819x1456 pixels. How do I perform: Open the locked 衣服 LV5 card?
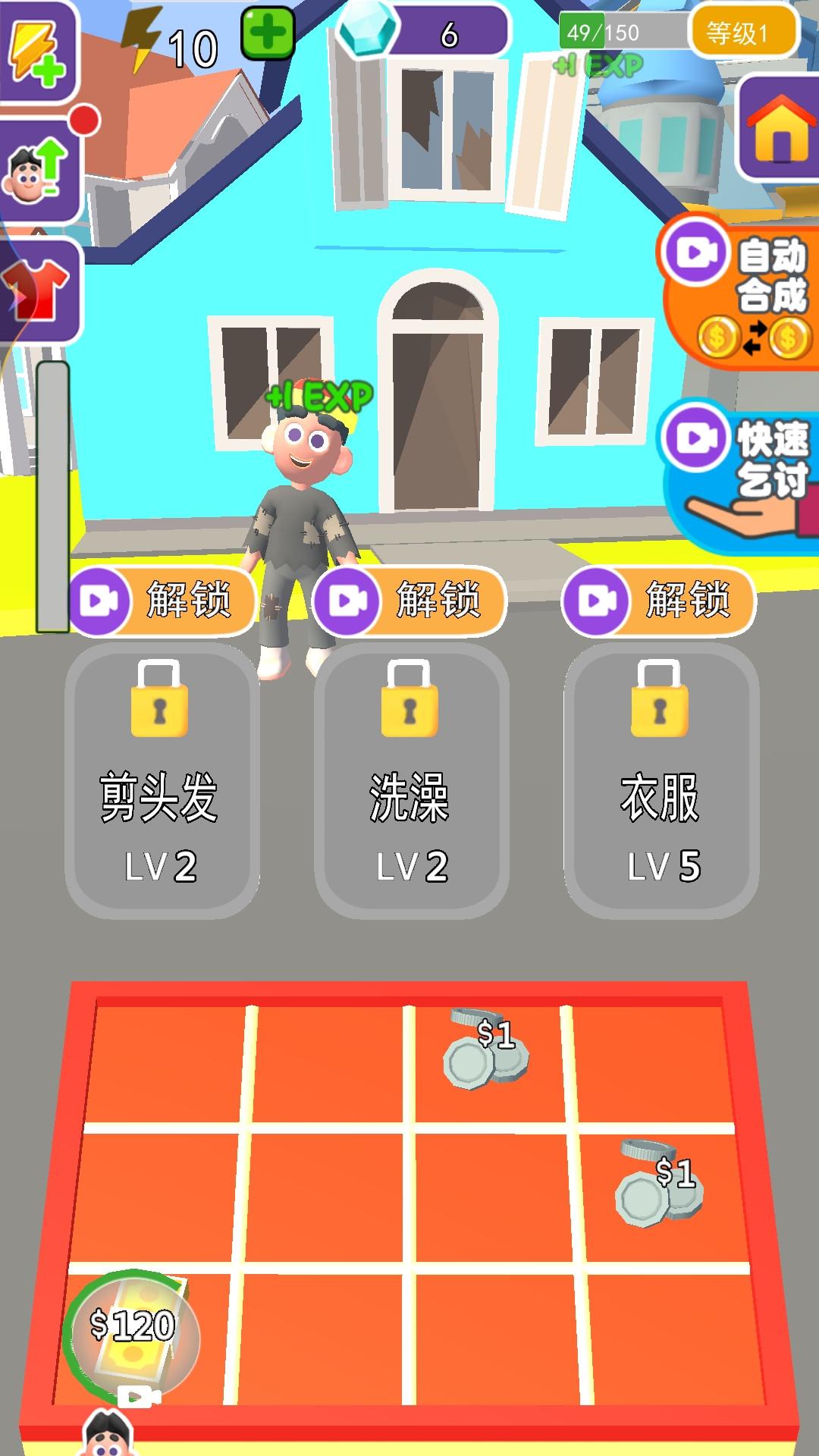pos(661,781)
